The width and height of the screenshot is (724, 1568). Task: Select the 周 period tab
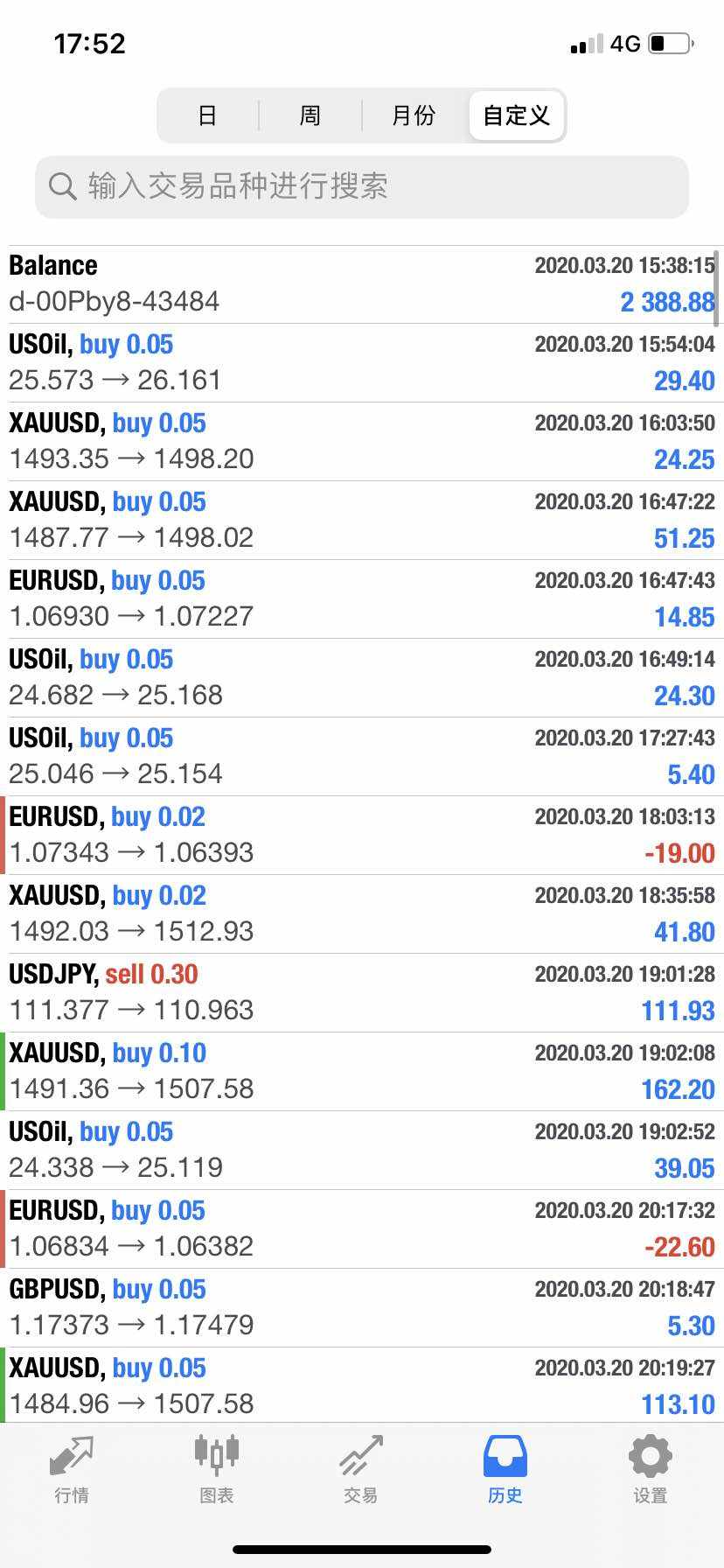point(310,115)
